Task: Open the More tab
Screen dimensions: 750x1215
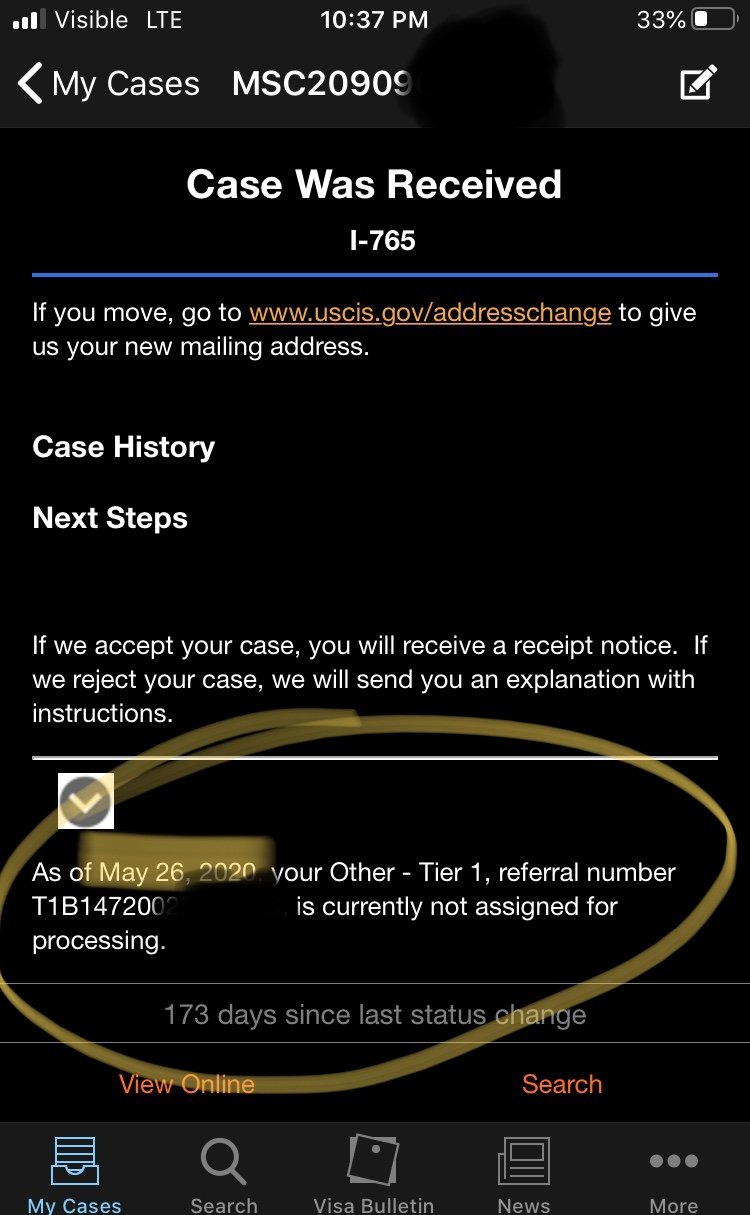Action: click(x=673, y=1175)
